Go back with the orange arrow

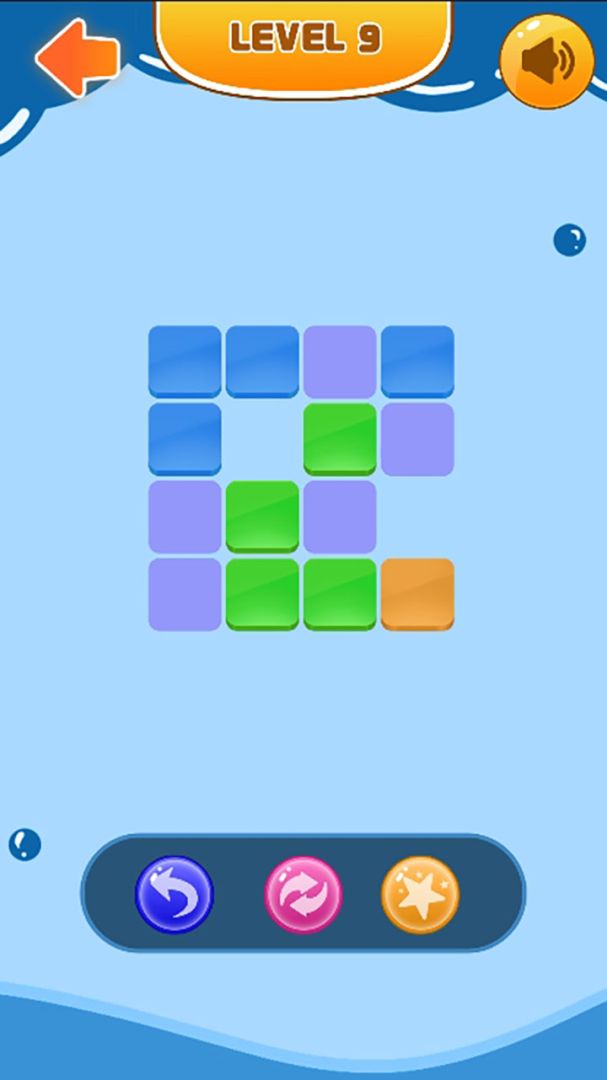(x=77, y=56)
